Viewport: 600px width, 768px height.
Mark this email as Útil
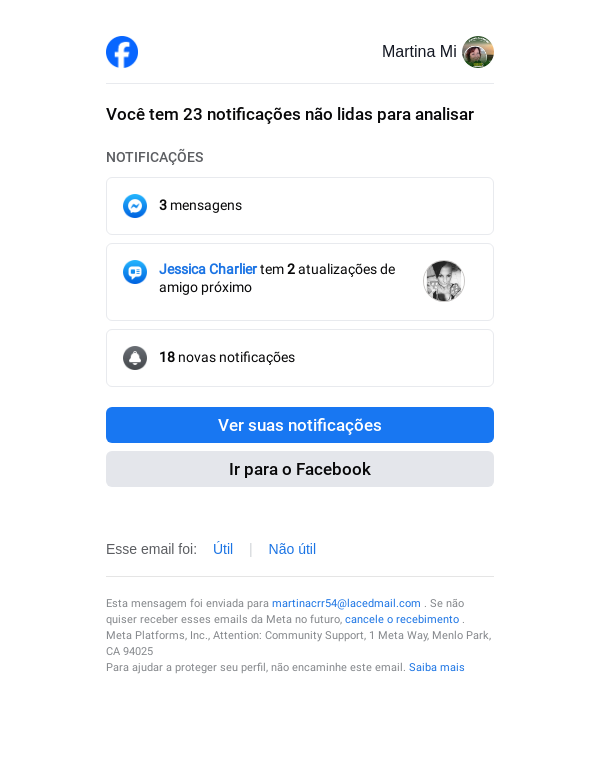point(223,549)
